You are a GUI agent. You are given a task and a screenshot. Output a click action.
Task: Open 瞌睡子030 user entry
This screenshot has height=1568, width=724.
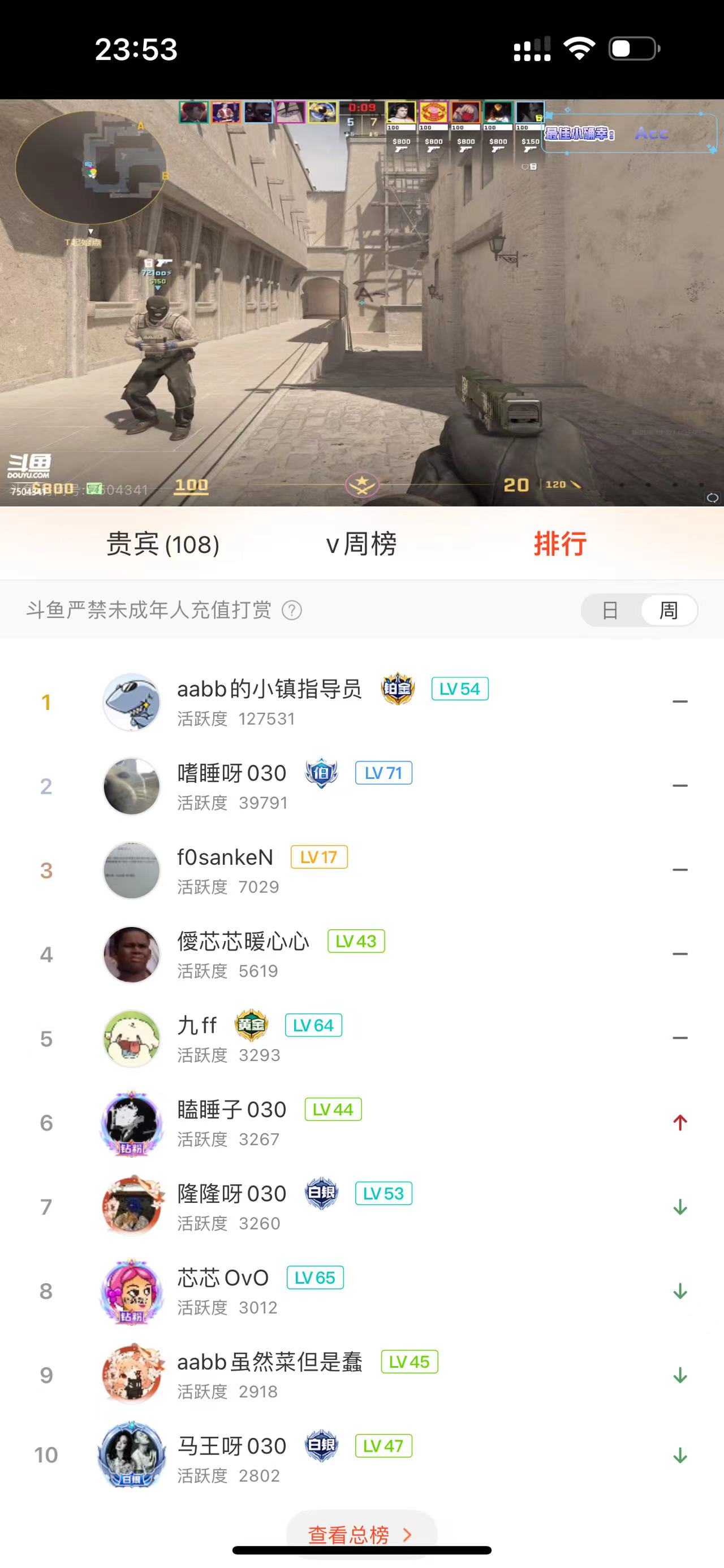coord(231,1123)
